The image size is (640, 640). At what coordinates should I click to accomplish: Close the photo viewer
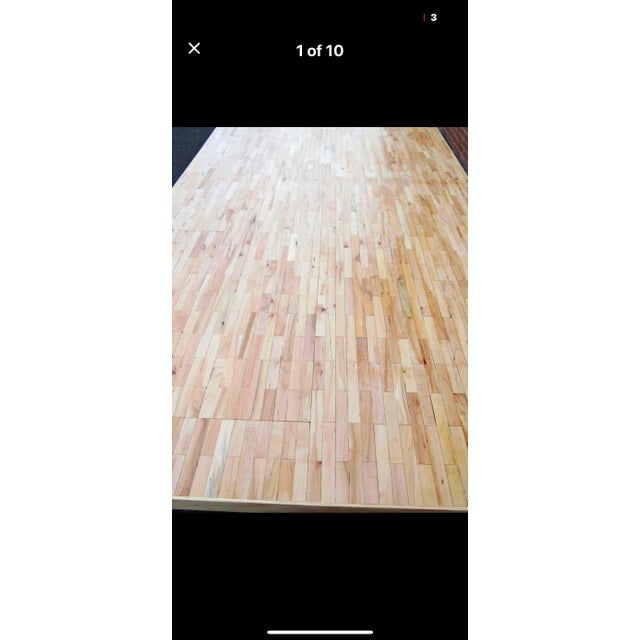pyautogui.click(x=195, y=48)
